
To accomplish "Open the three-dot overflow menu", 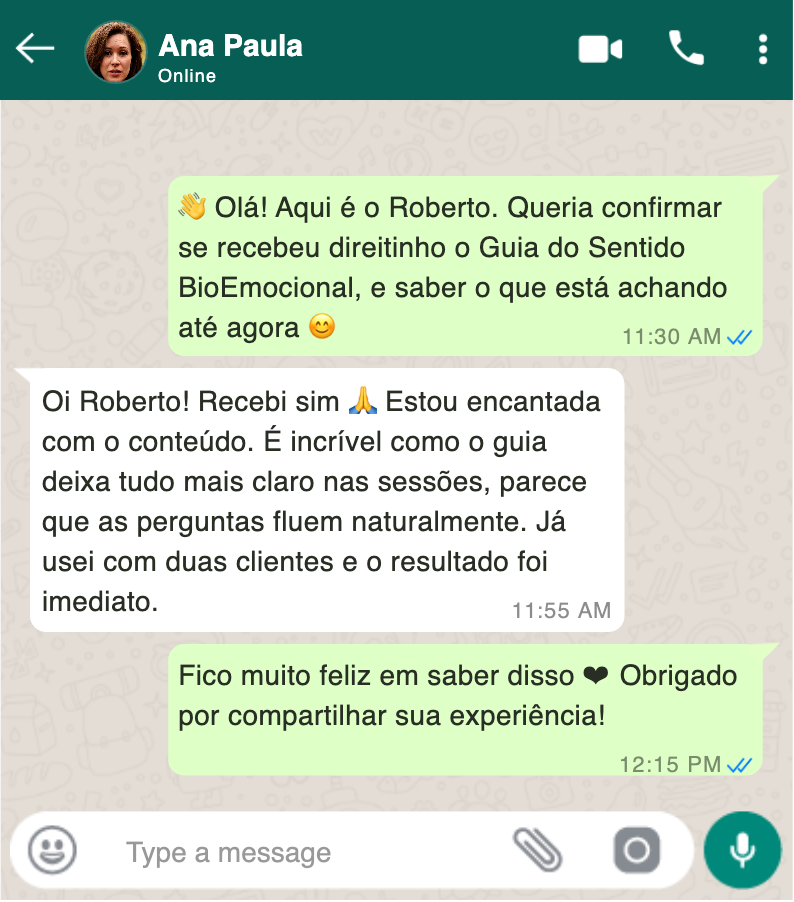I will coord(763,49).
